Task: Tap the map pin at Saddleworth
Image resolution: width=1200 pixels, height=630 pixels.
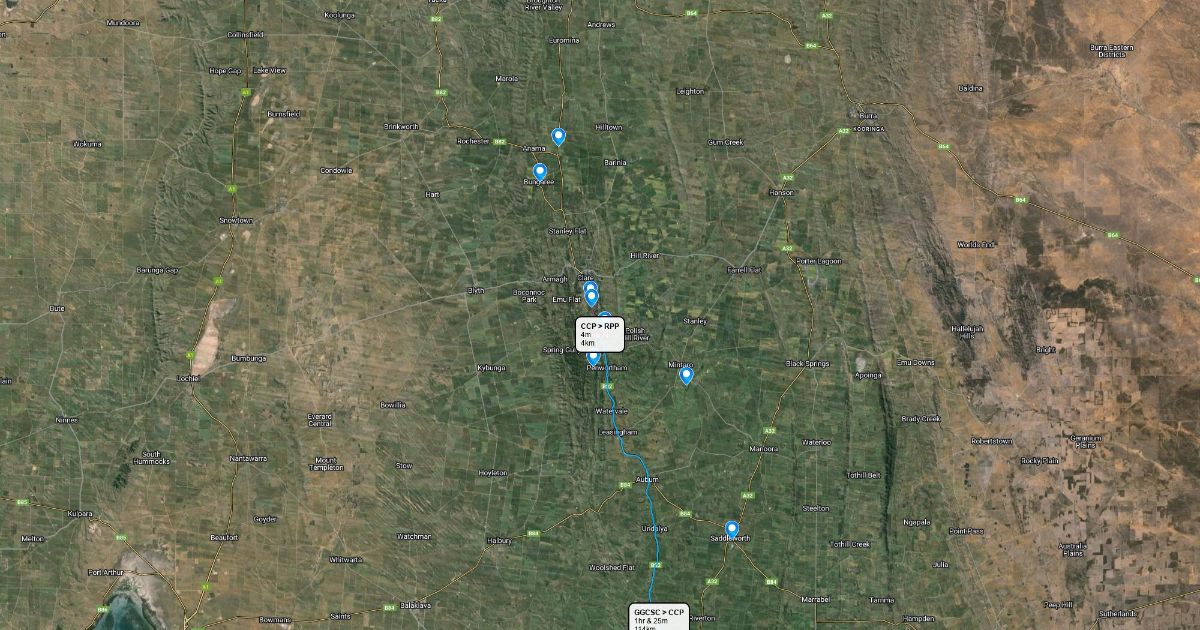Action: 731,528
